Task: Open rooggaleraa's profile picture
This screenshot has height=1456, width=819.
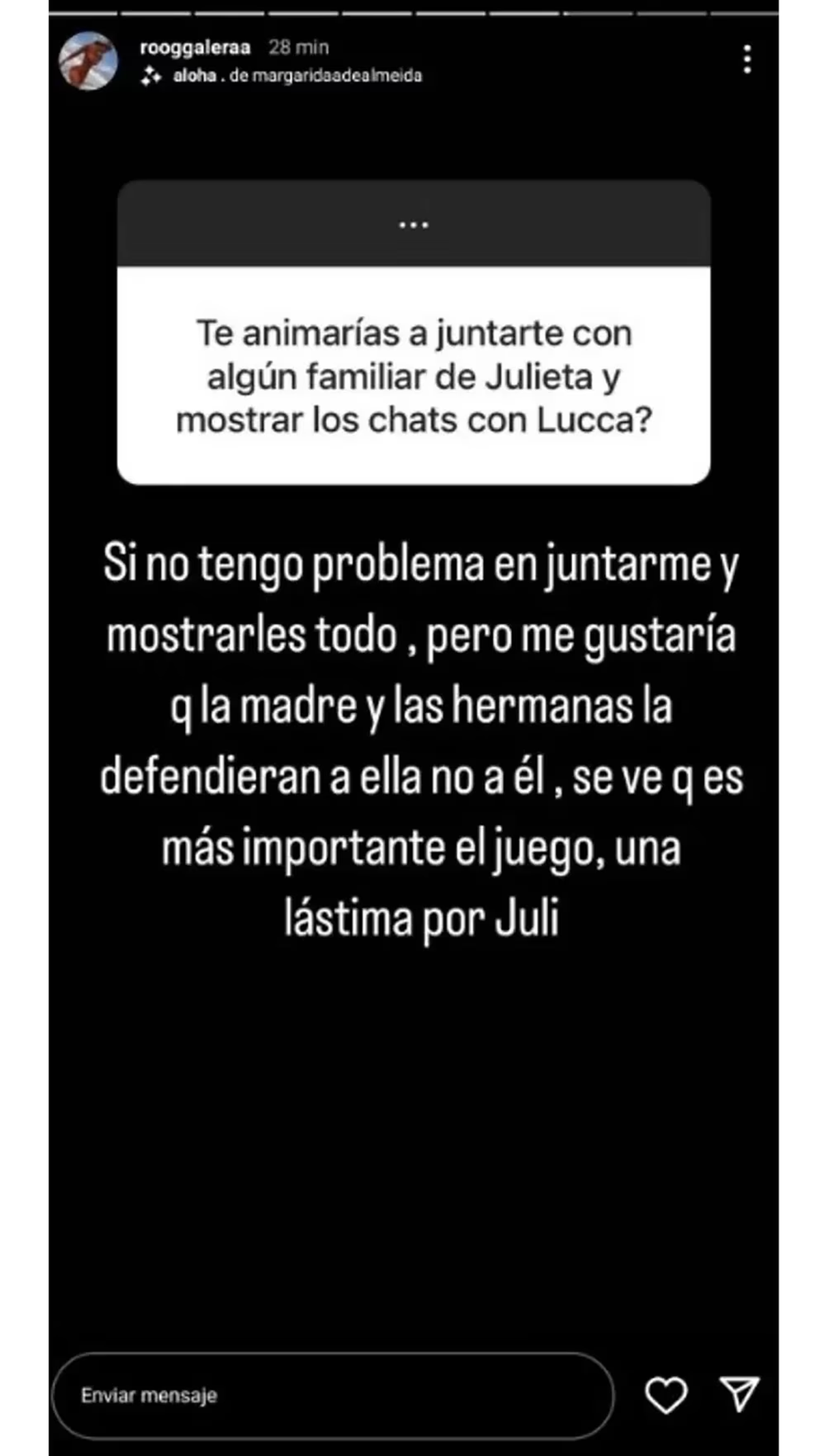Action: tap(89, 61)
